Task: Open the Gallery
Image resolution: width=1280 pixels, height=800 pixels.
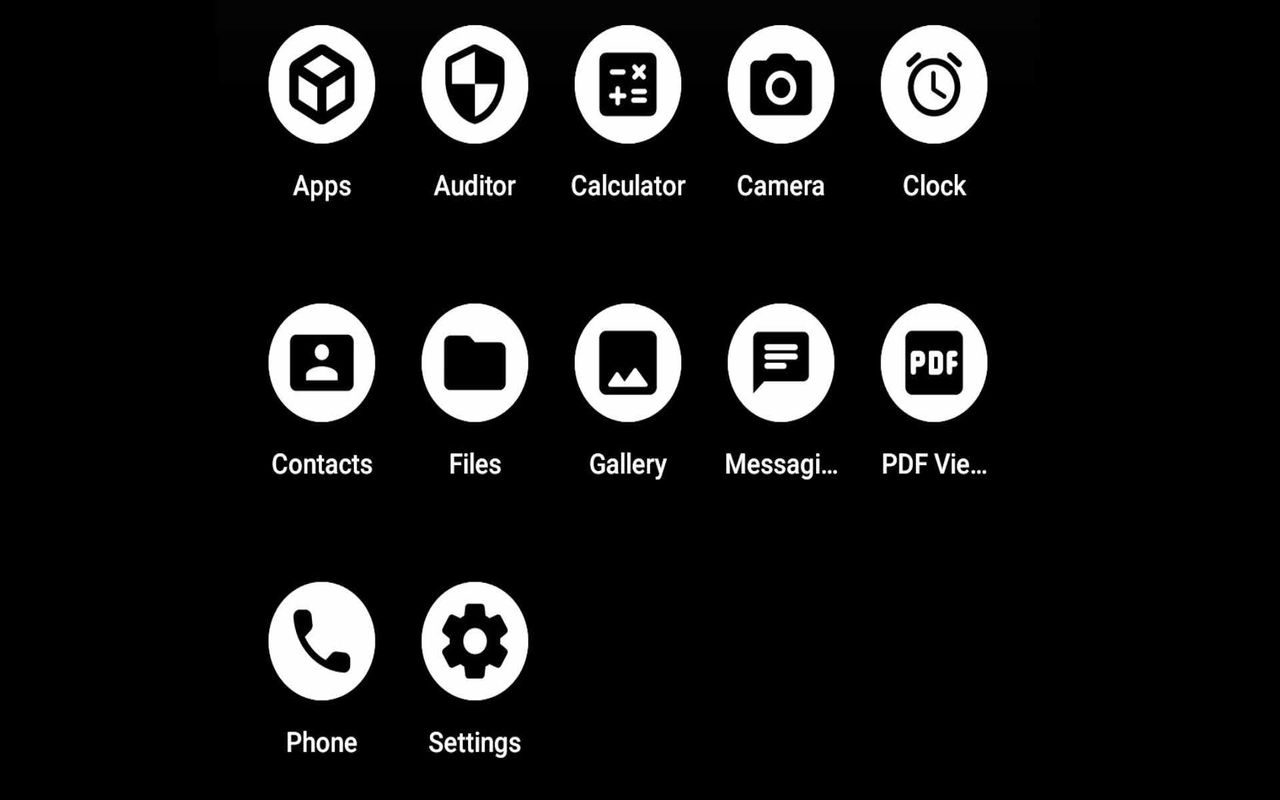Action: click(628, 363)
